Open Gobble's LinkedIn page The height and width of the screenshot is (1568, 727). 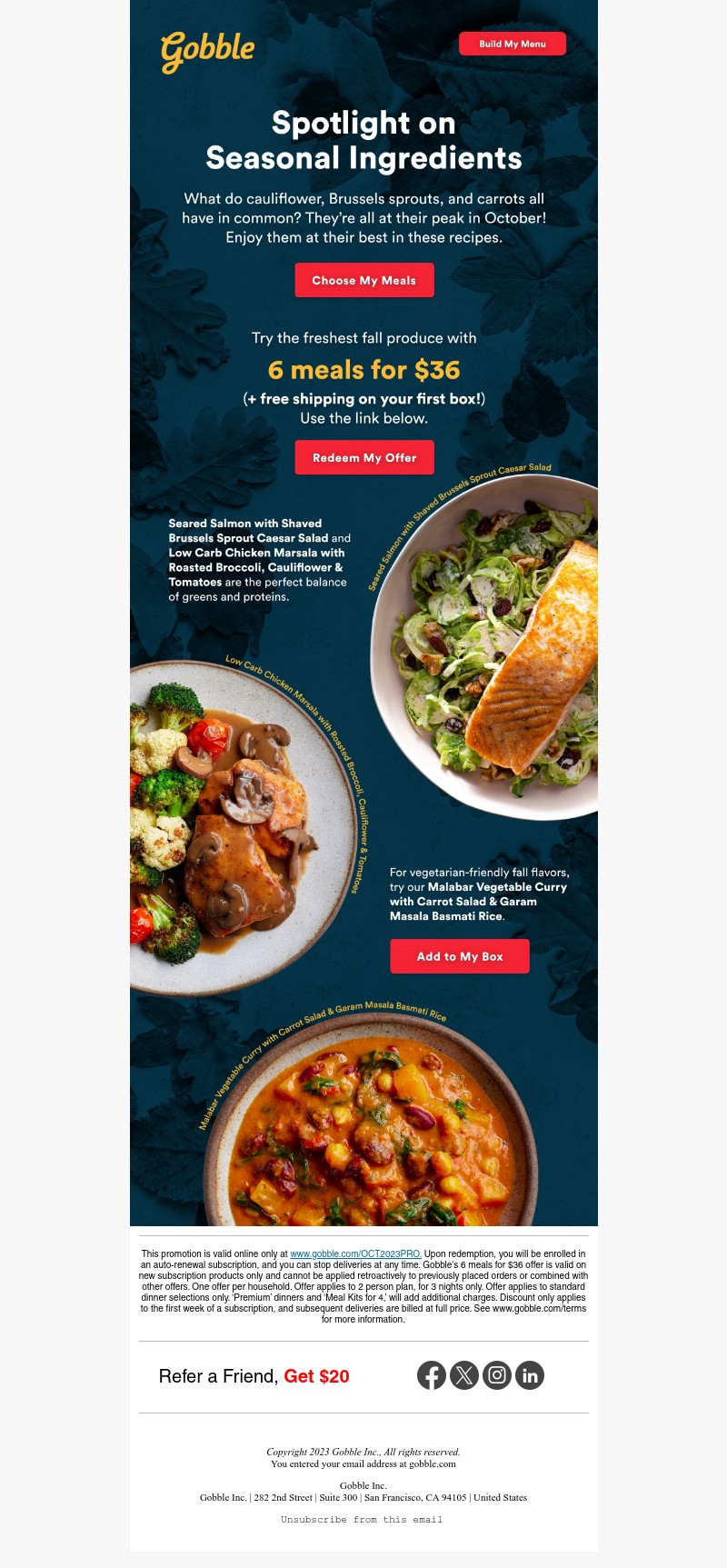pyautogui.click(x=530, y=1375)
